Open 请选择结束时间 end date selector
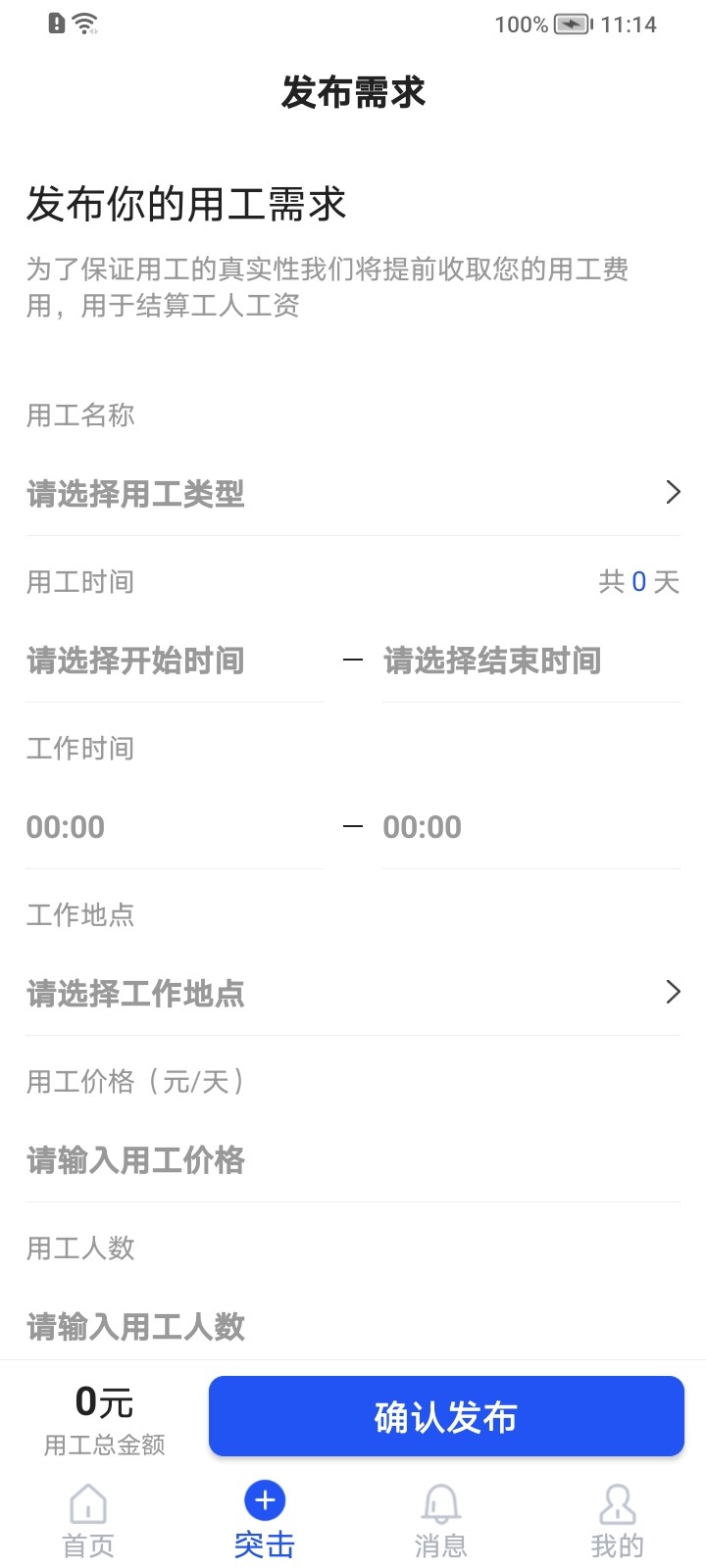Screen dimensions: 706x1568 pos(492,661)
